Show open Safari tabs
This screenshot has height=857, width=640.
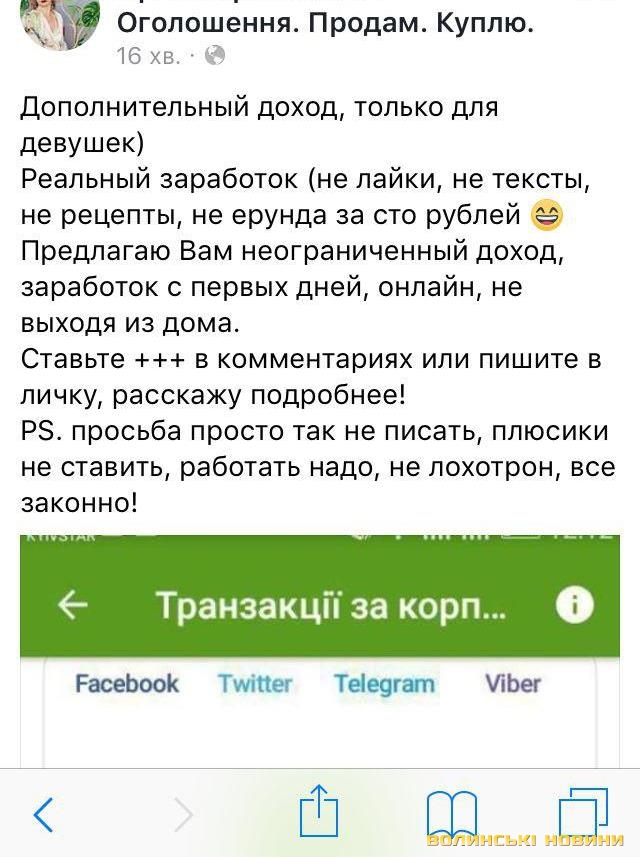582,812
